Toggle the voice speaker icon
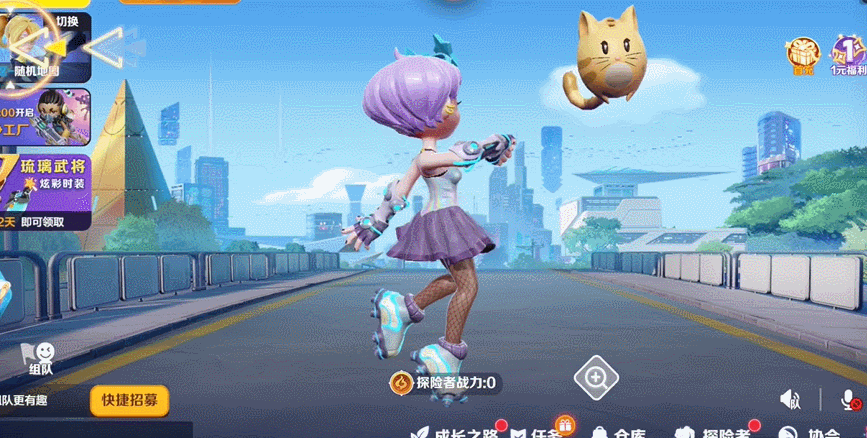This screenshot has height=438, width=867. pos(790,400)
